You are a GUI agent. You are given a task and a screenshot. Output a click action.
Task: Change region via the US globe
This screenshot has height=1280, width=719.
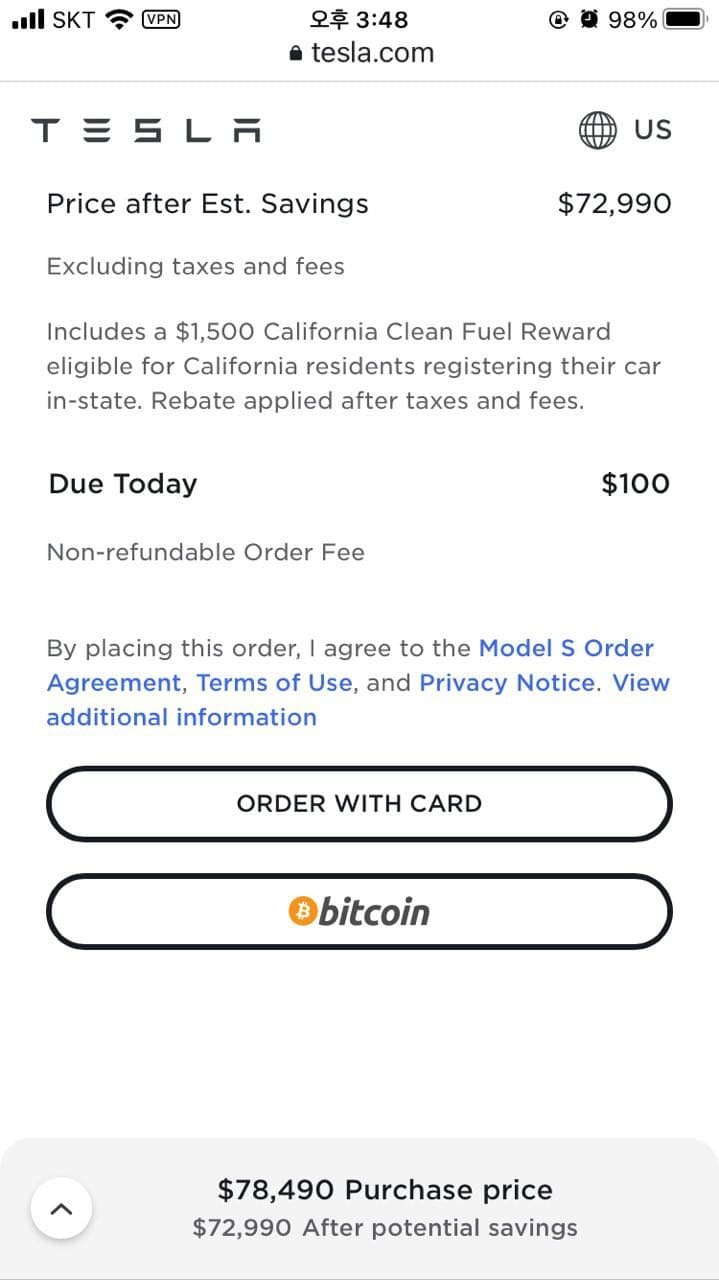click(x=625, y=130)
